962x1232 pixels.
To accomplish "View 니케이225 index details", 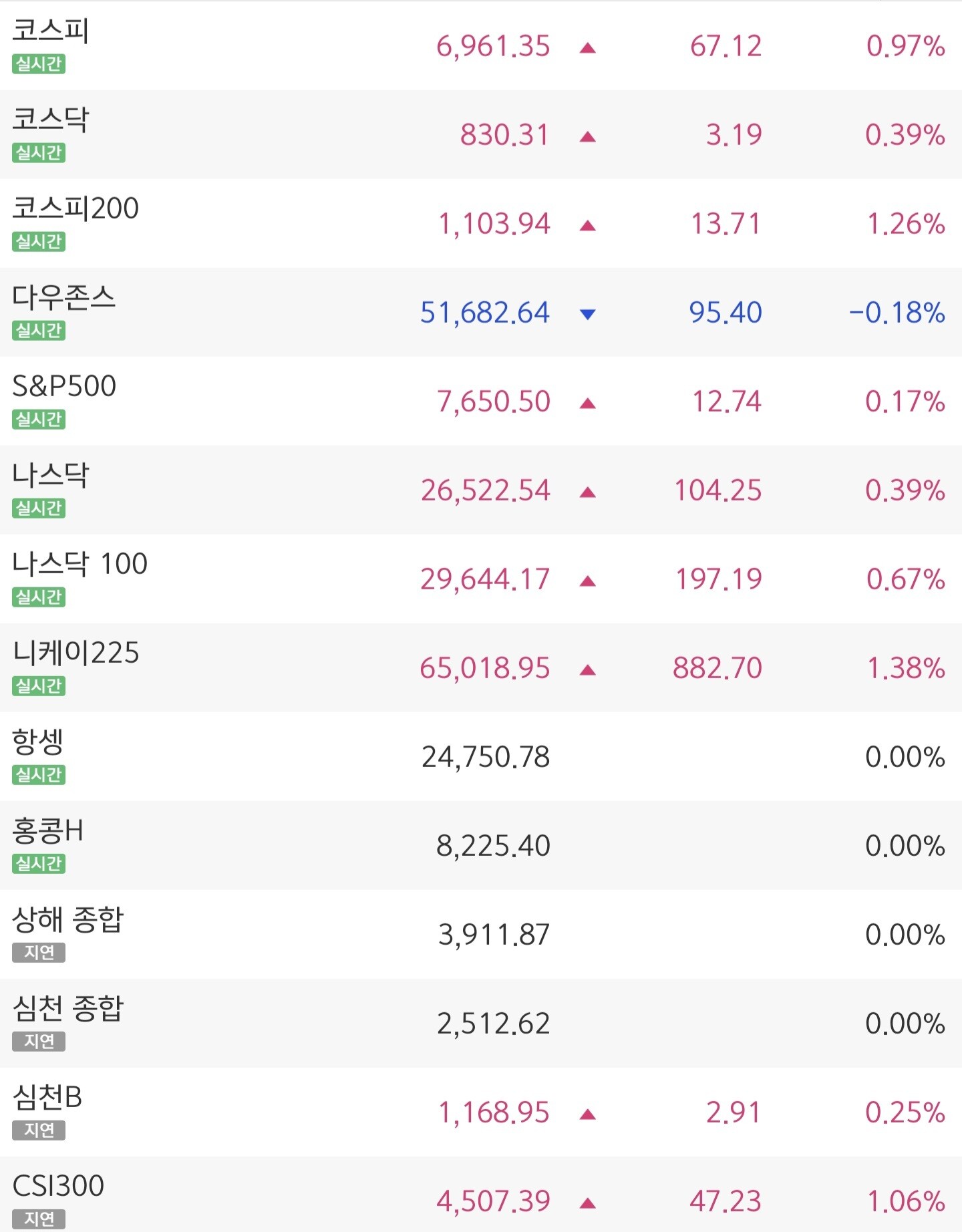I will 481,667.
